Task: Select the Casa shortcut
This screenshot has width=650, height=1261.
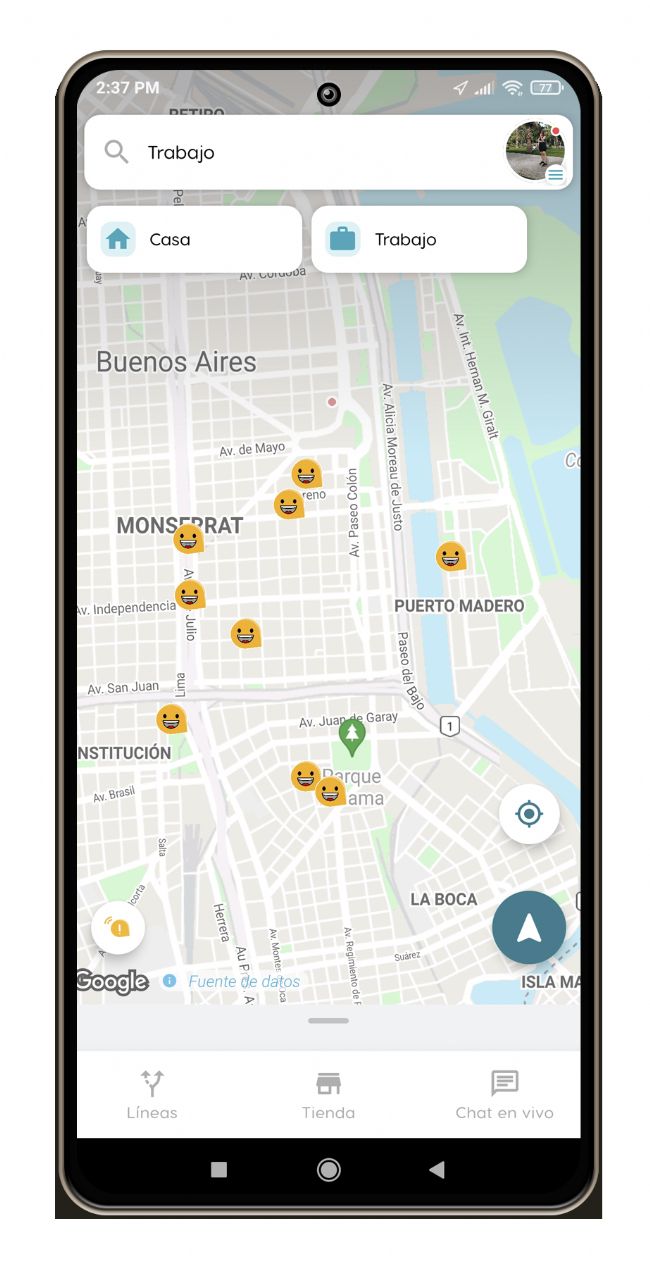Action: pyautogui.click(x=194, y=239)
